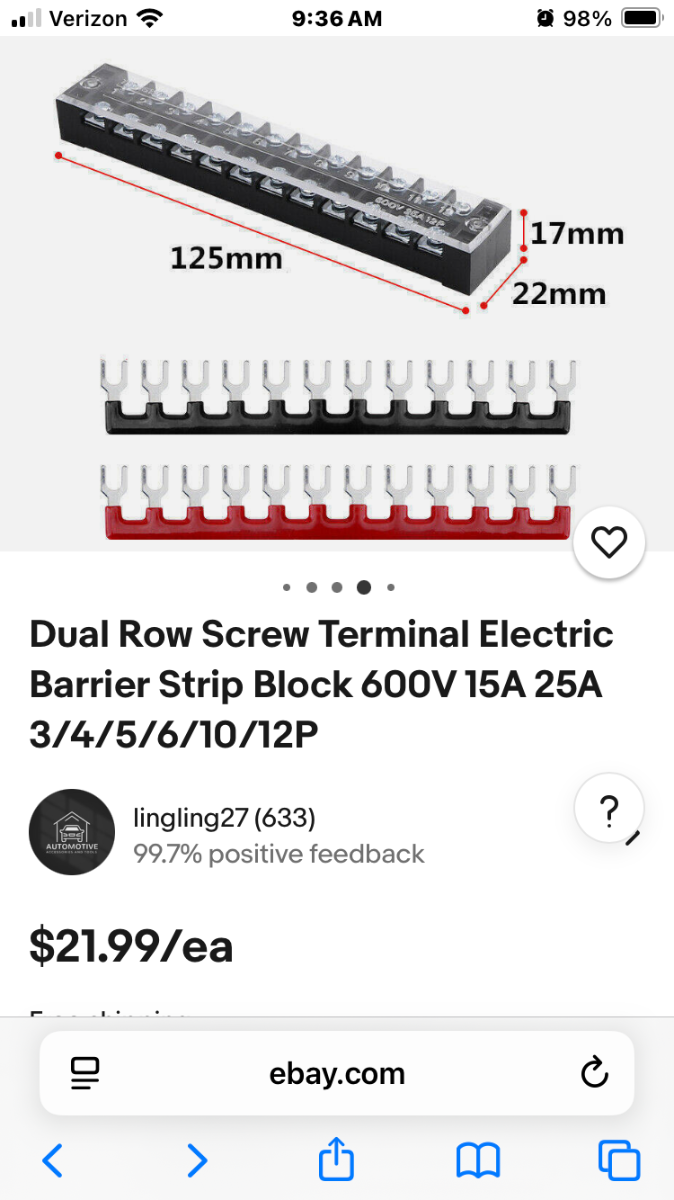Show all open Safari tabs
The width and height of the screenshot is (674, 1200).
(x=619, y=1160)
